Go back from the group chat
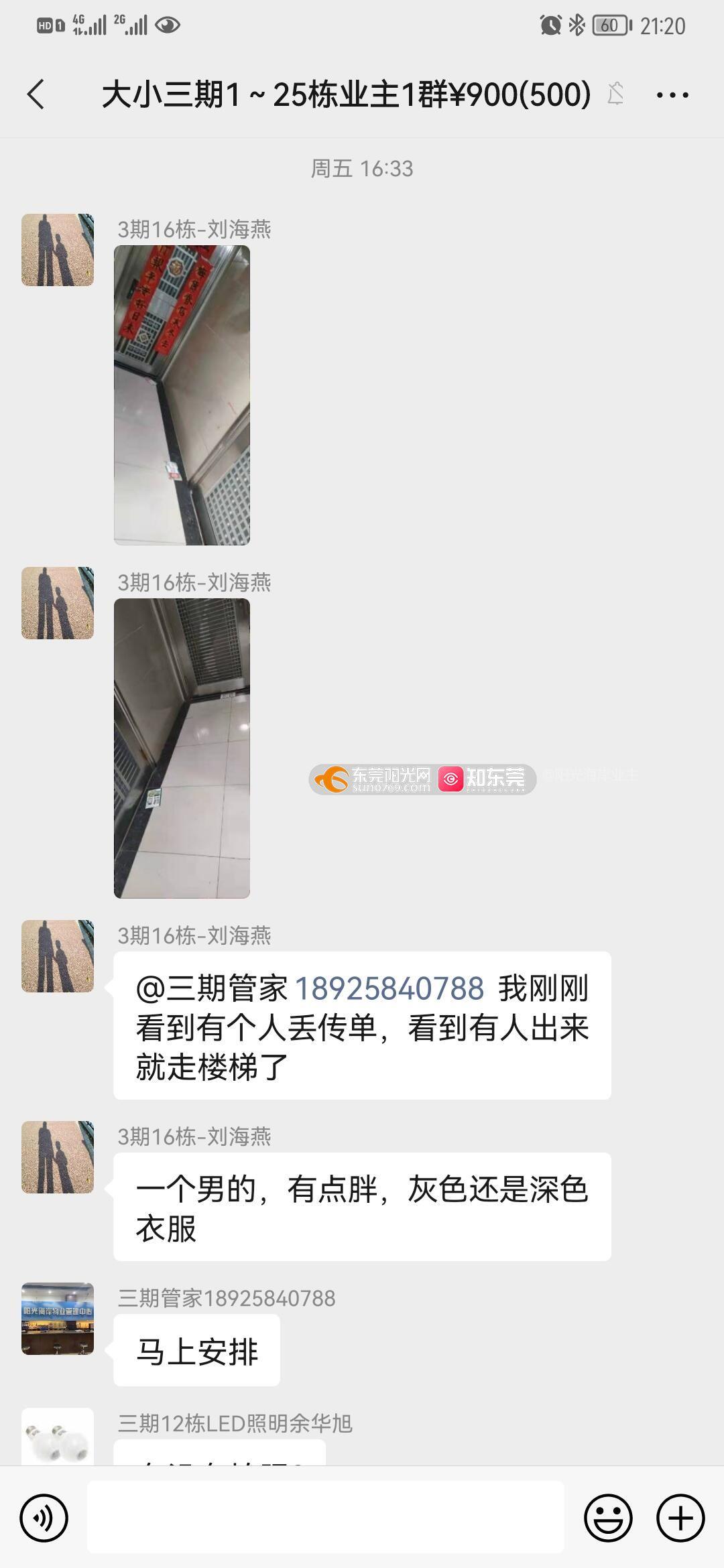The width and height of the screenshot is (724, 1568). [36, 94]
